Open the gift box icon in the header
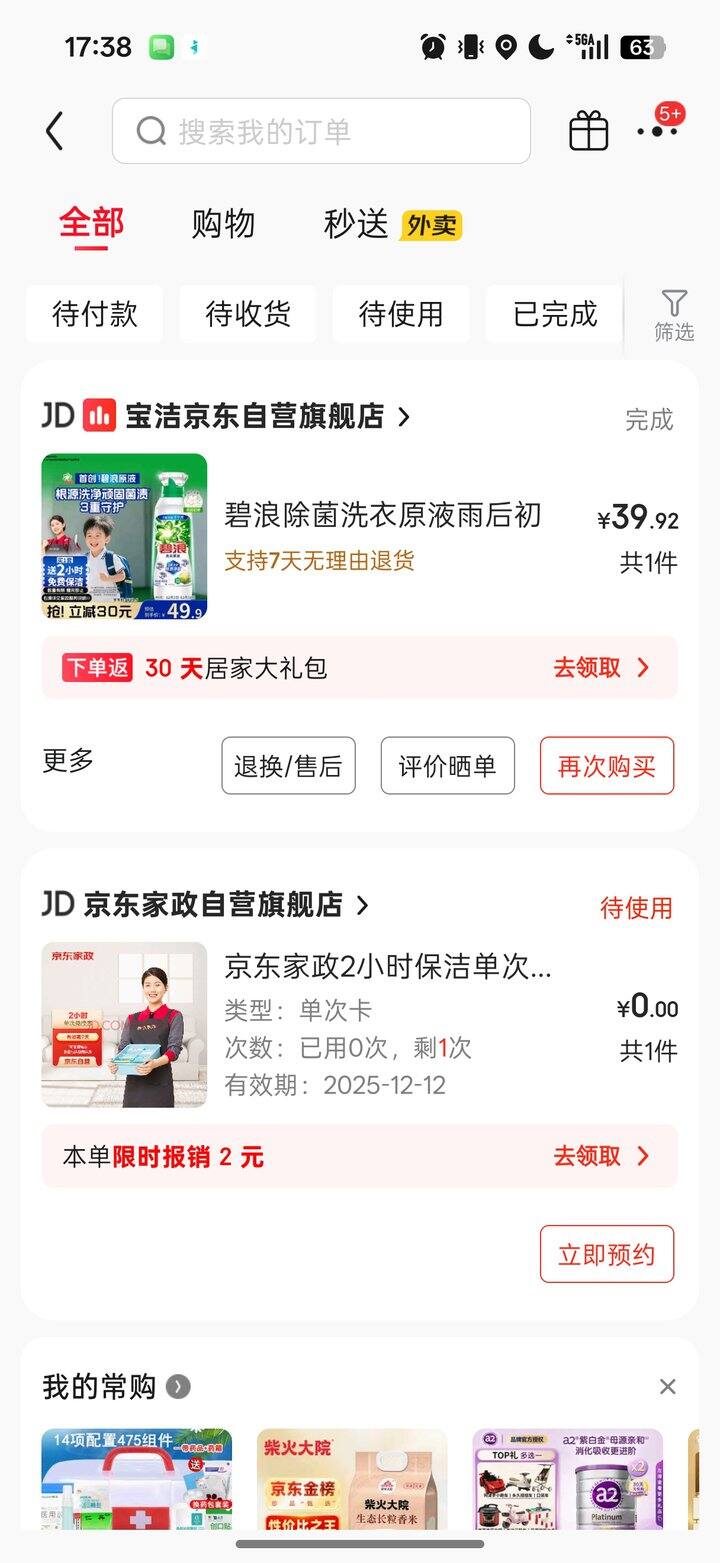 [587, 130]
